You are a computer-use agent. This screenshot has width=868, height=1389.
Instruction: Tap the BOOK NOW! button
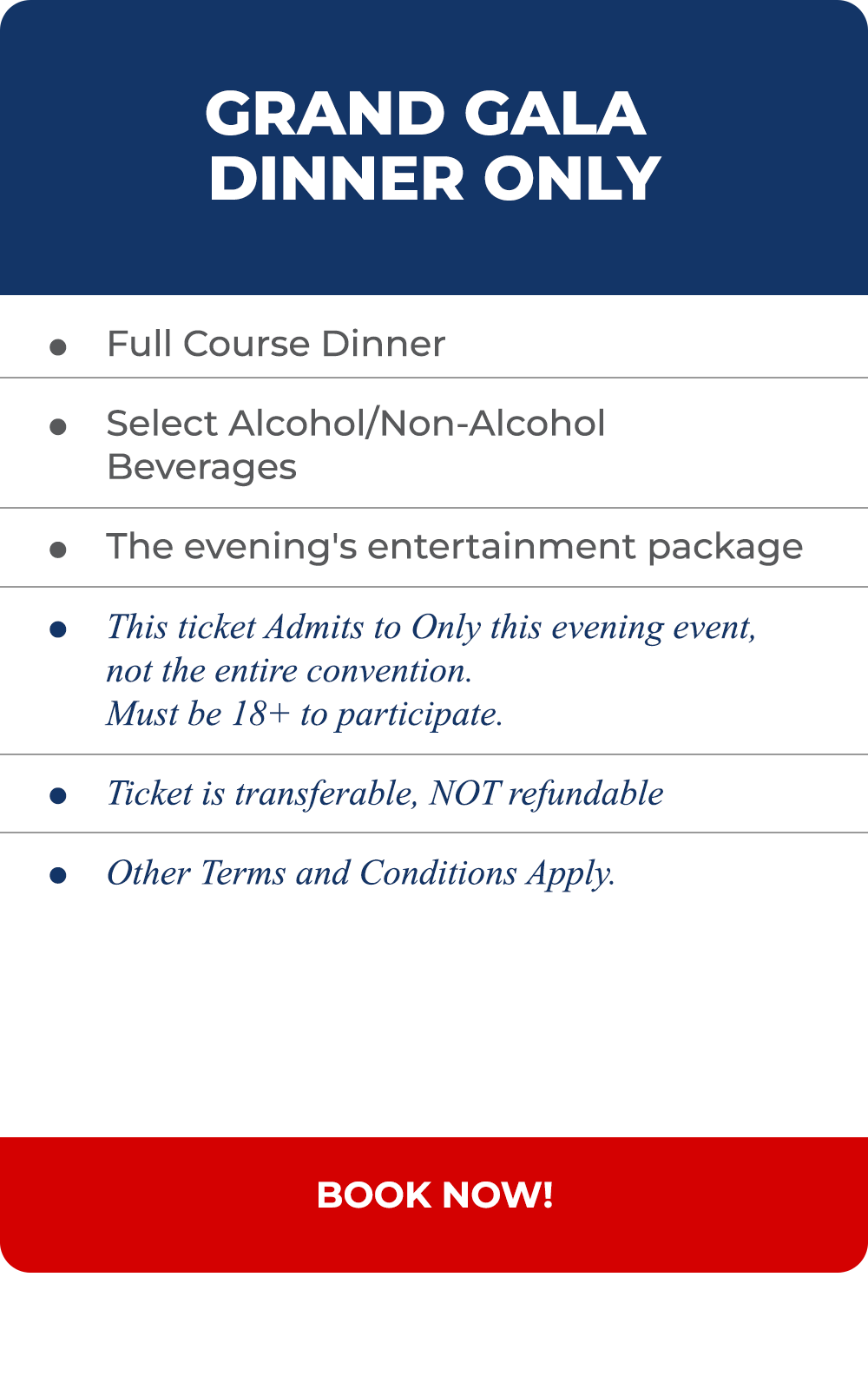click(434, 1204)
